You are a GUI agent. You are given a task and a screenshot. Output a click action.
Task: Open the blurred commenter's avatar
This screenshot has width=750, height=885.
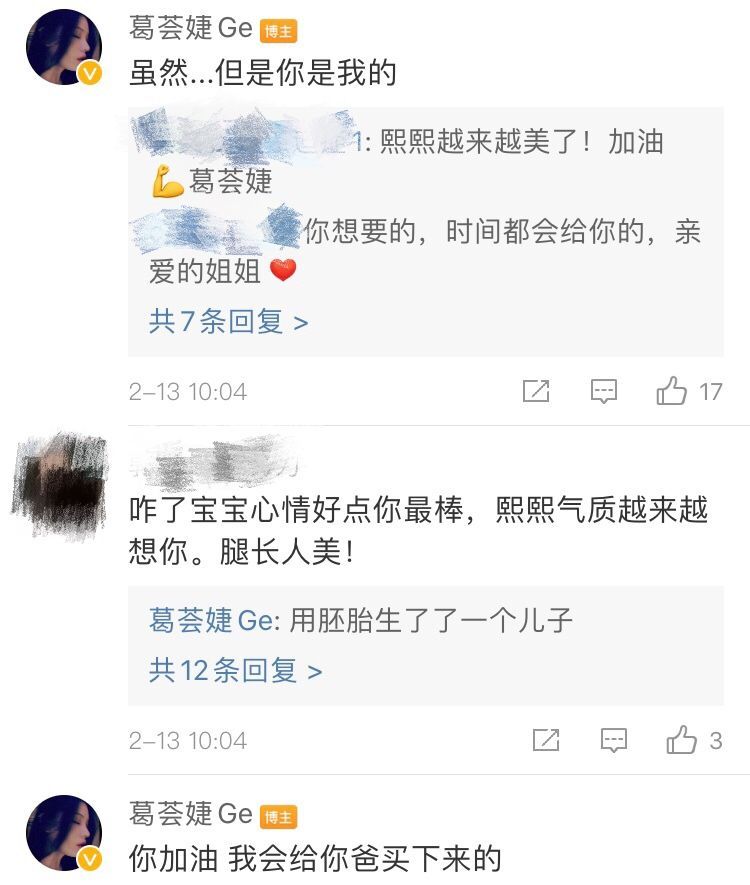pyautogui.click(x=60, y=486)
